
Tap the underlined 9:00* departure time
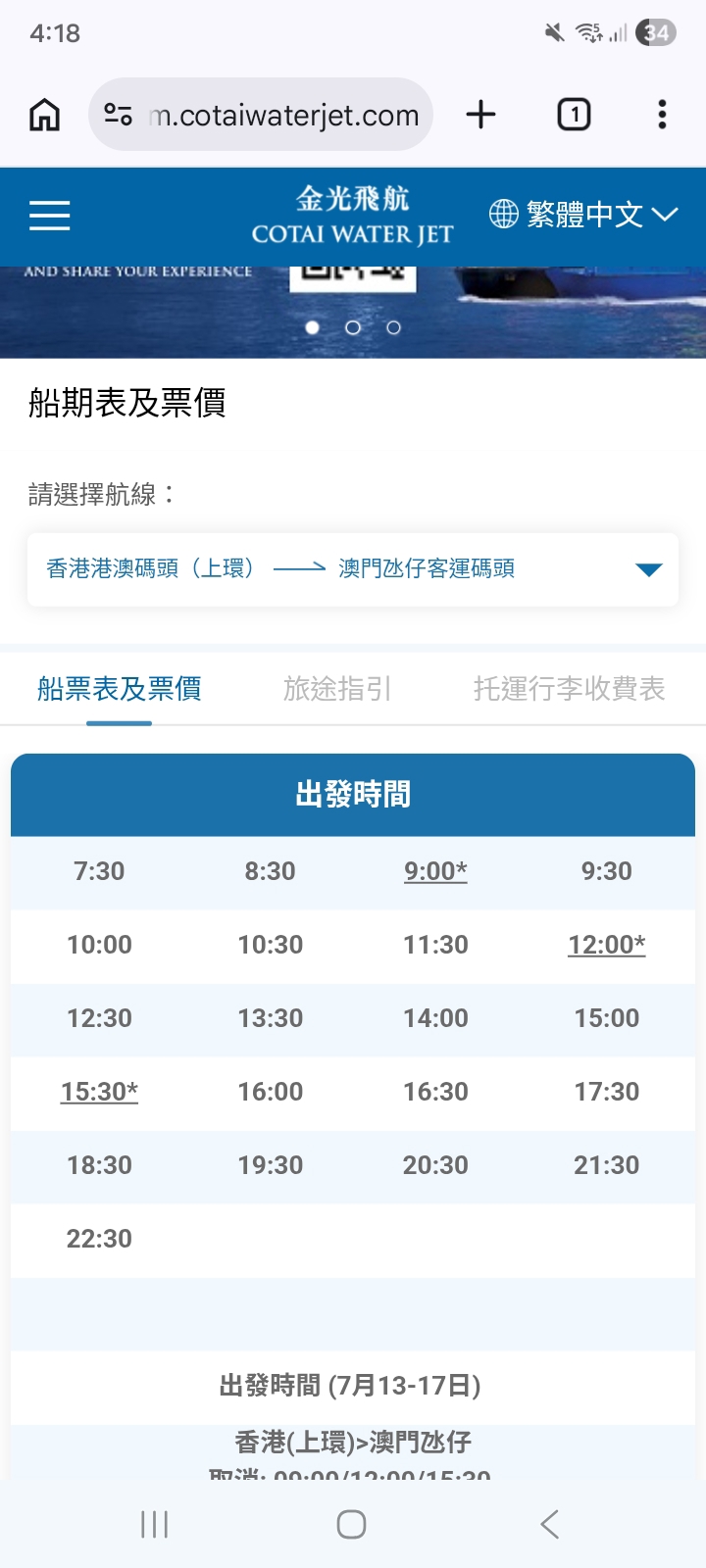point(435,871)
